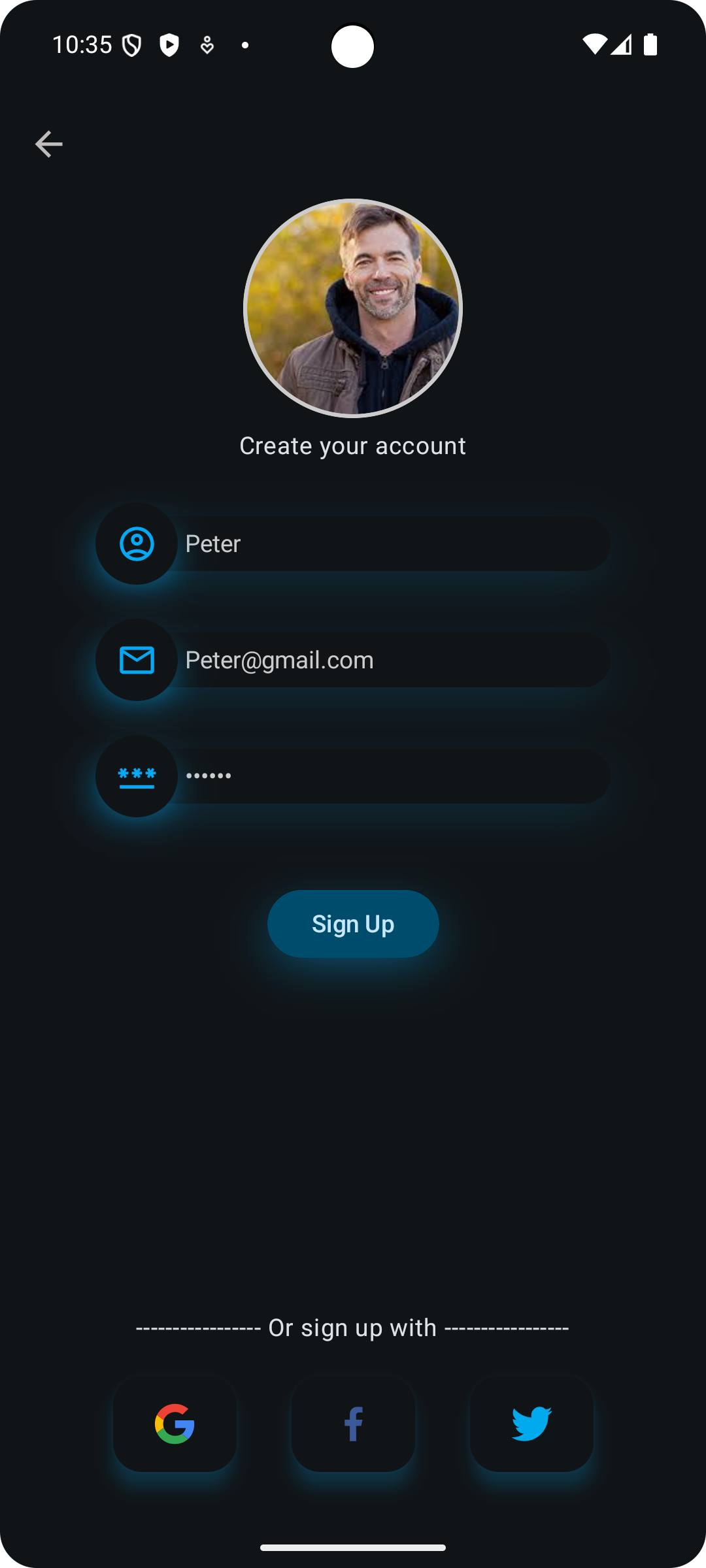Sign up with Facebook
The height and width of the screenshot is (1568, 706).
click(x=353, y=1424)
